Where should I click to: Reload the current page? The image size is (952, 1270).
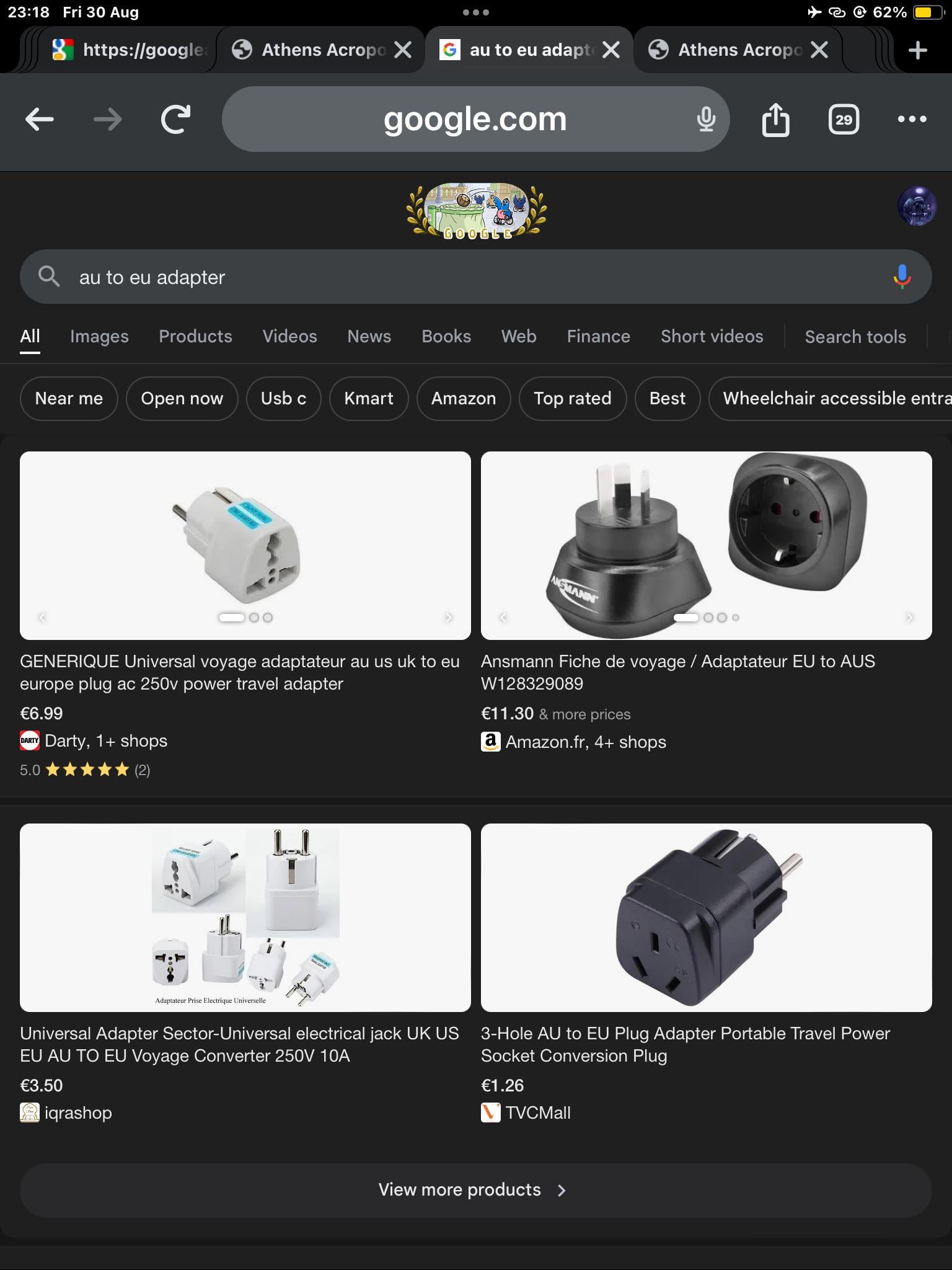tap(175, 119)
